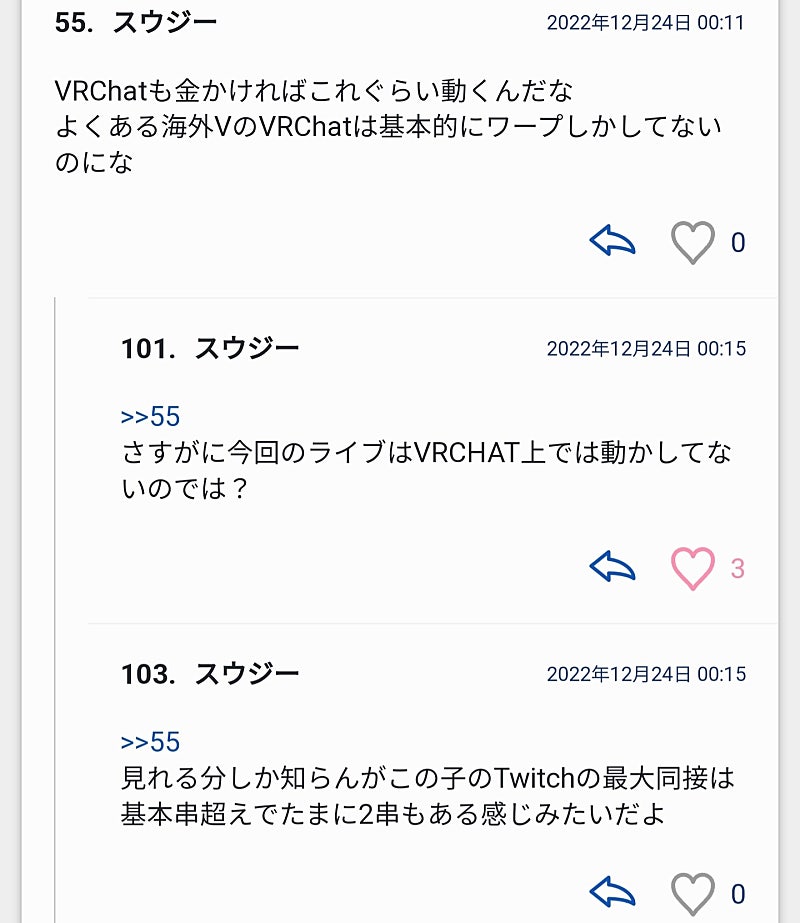Screen dimensions: 800x923
Task: Like comment number 103
Action: click(x=692, y=893)
